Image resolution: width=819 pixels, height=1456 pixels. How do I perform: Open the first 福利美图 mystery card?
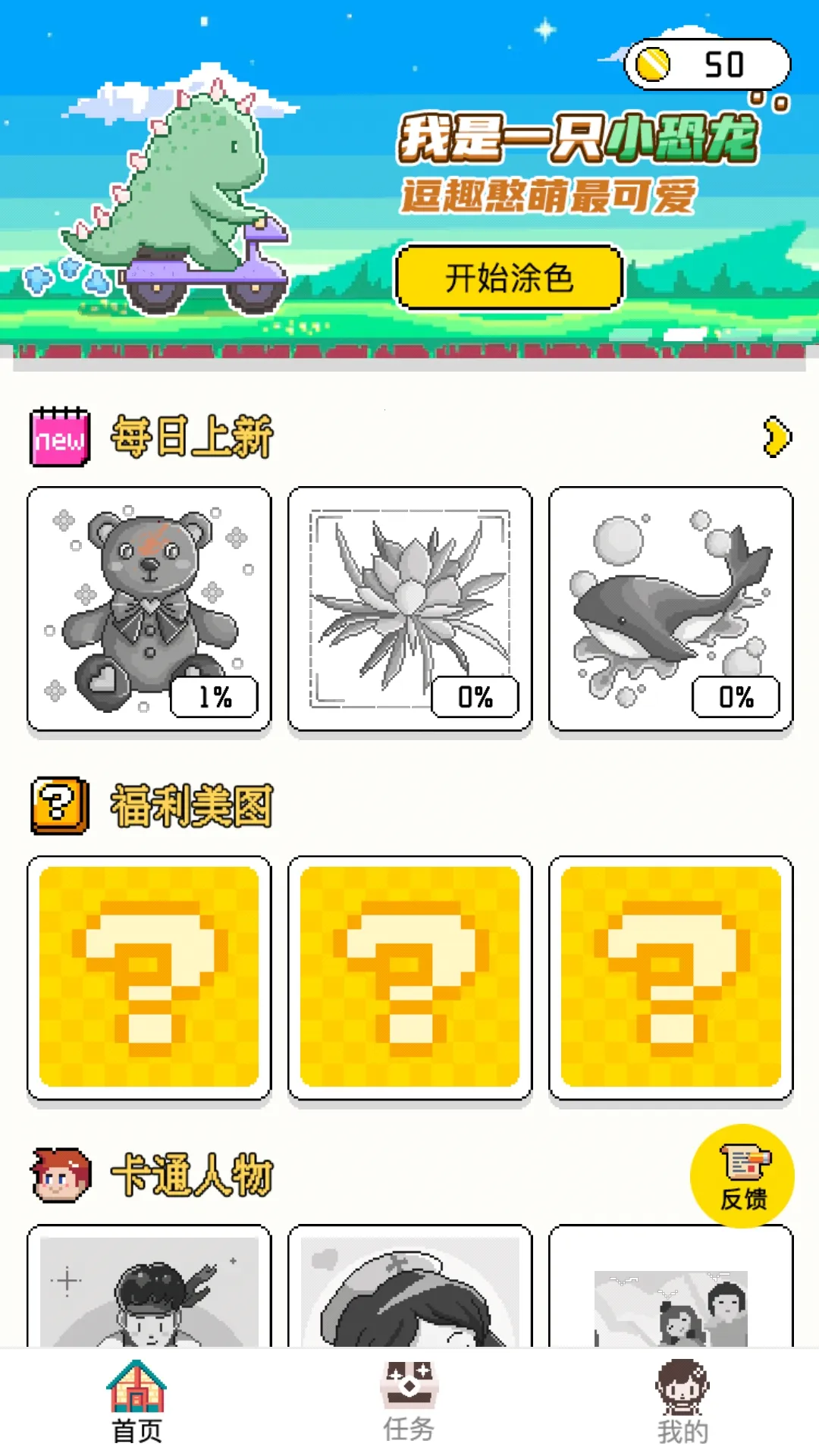149,977
